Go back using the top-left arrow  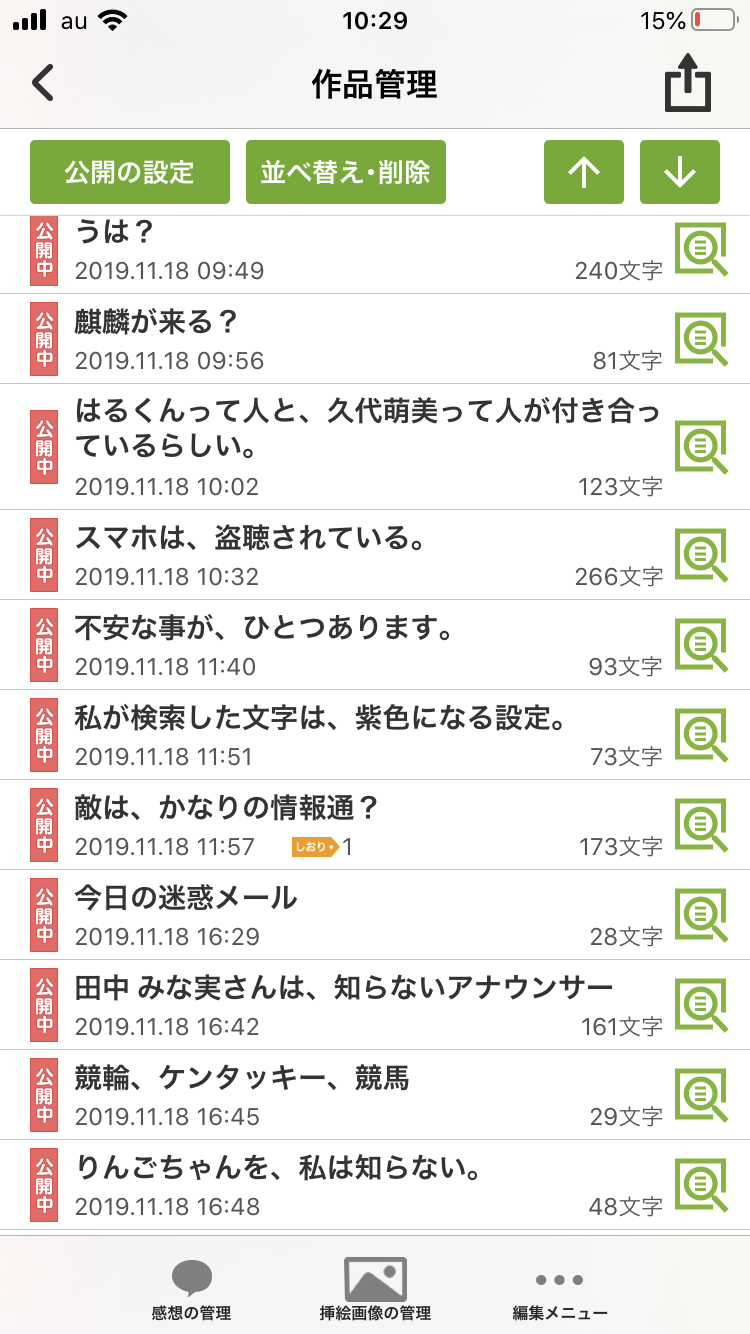(42, 84)
